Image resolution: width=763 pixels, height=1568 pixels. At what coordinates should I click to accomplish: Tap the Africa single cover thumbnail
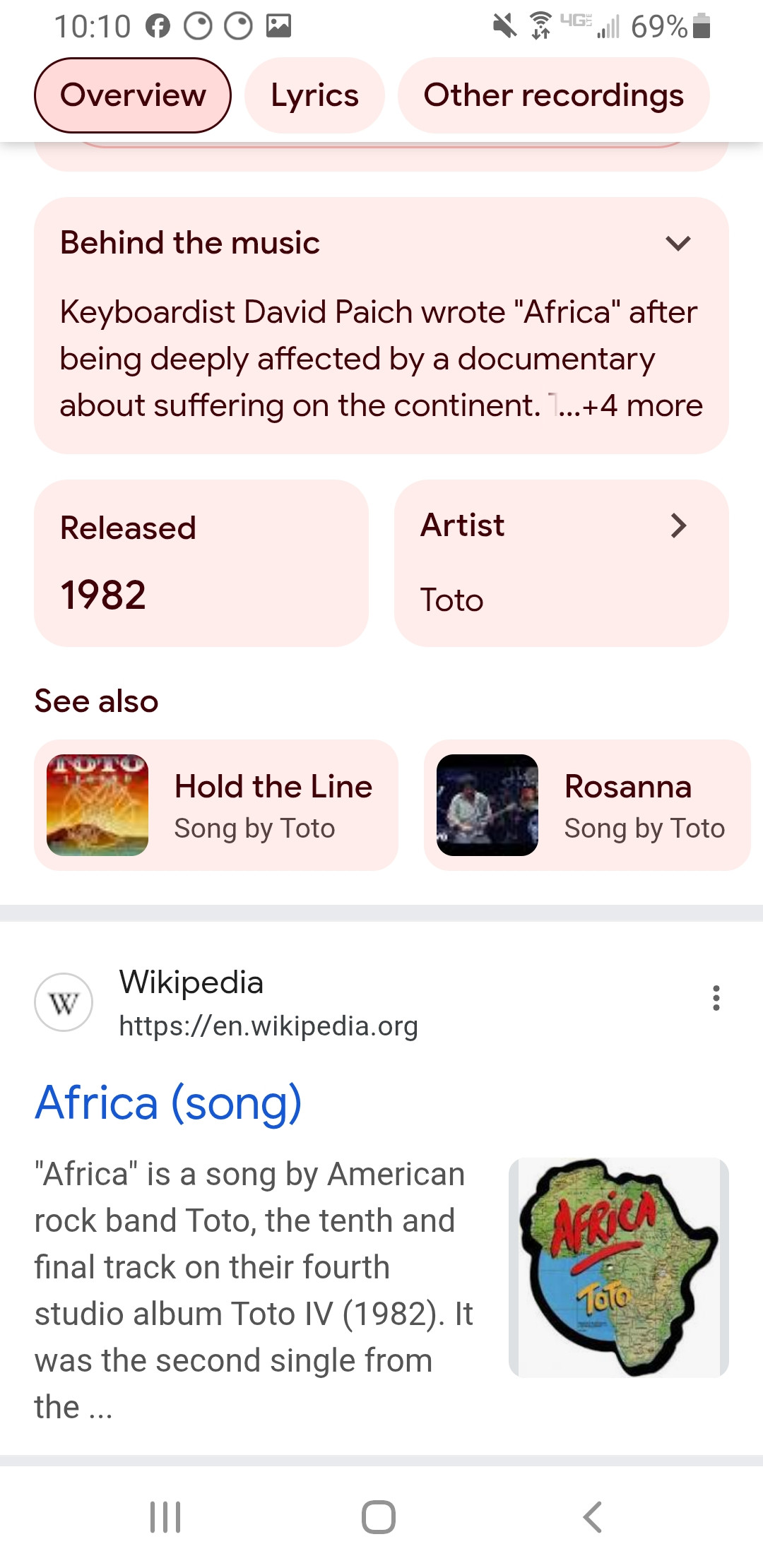point(618,1267)
